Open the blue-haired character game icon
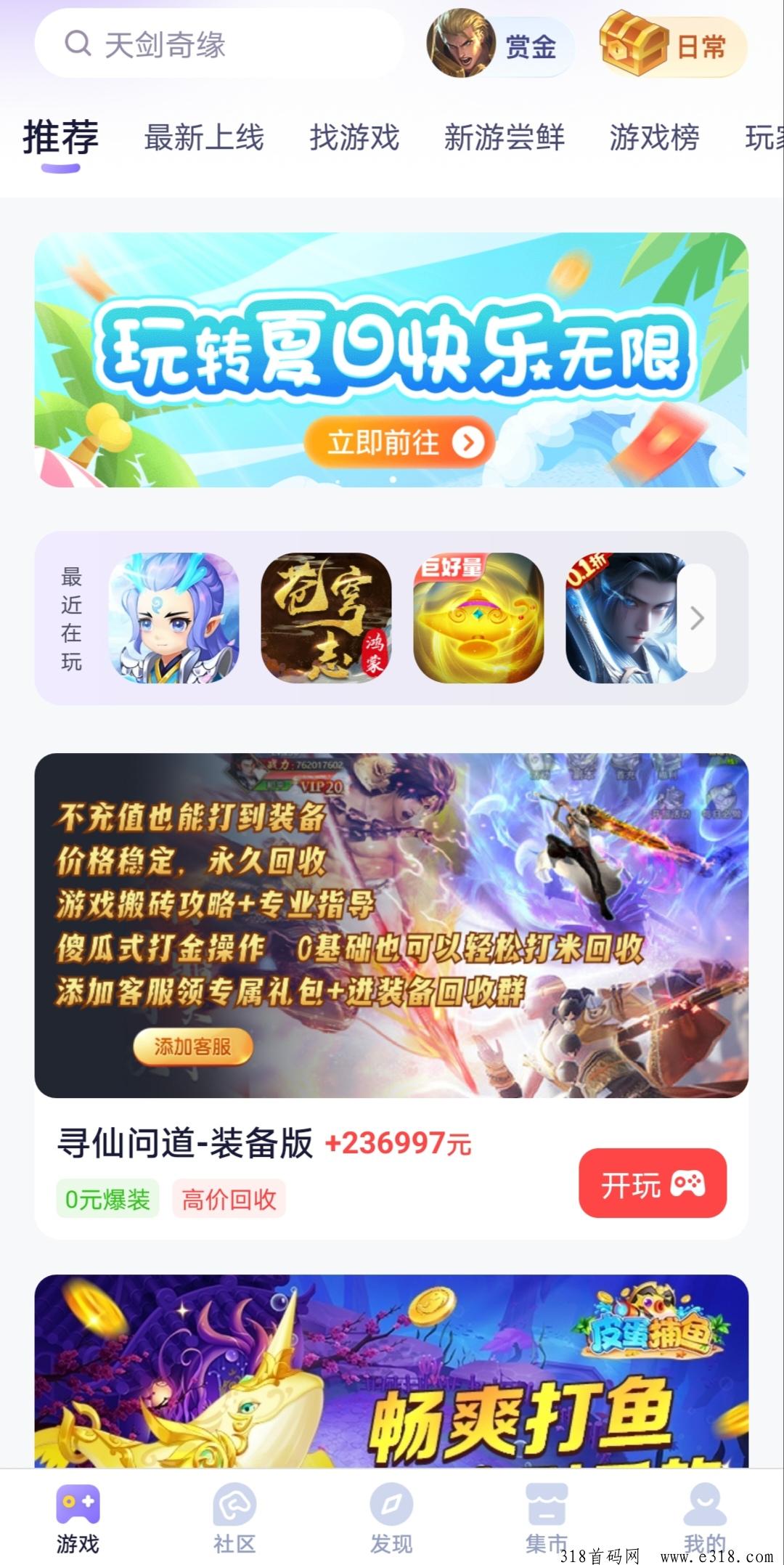Image resolution: width=784 pixels, height=1565 pixels. [173, 618]
